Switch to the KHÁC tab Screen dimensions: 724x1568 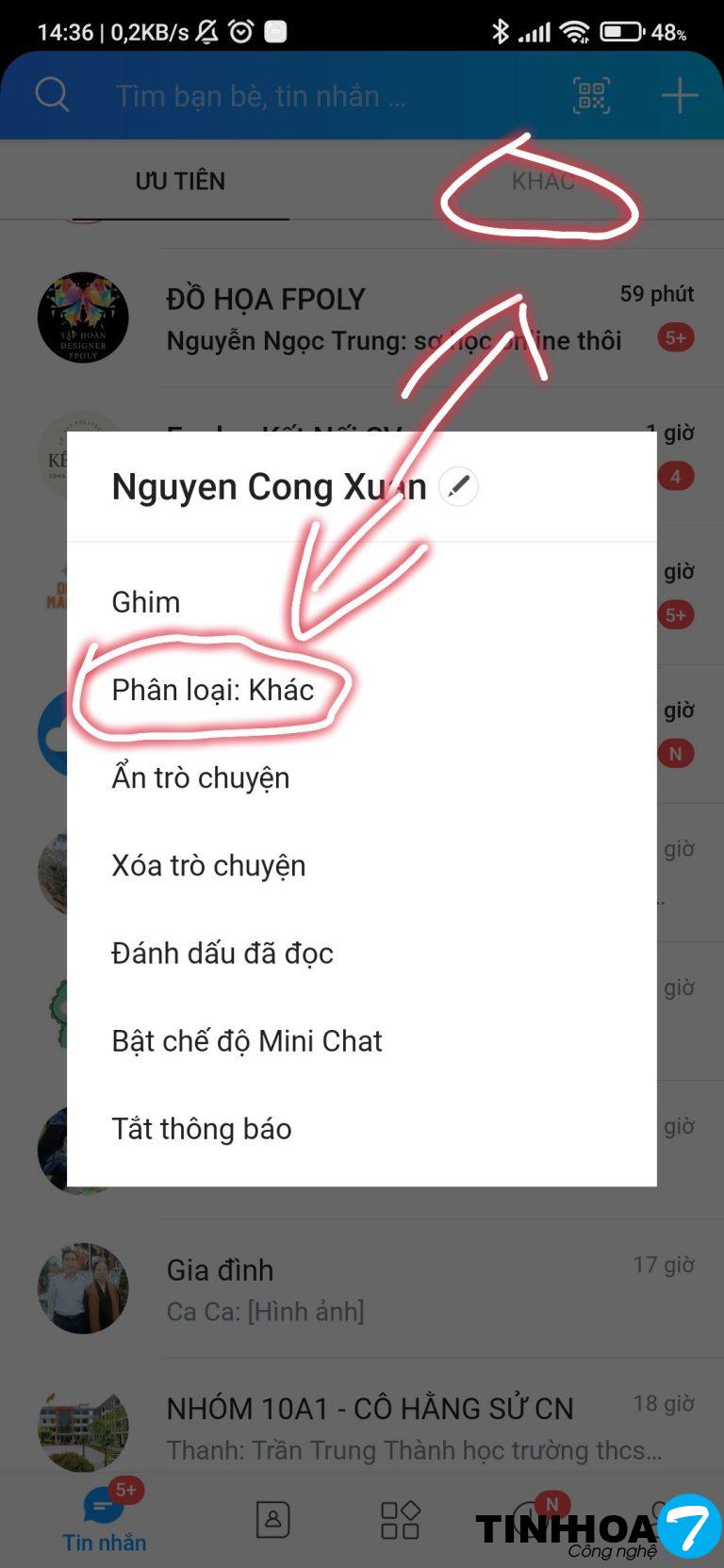(x=543, y=181)
